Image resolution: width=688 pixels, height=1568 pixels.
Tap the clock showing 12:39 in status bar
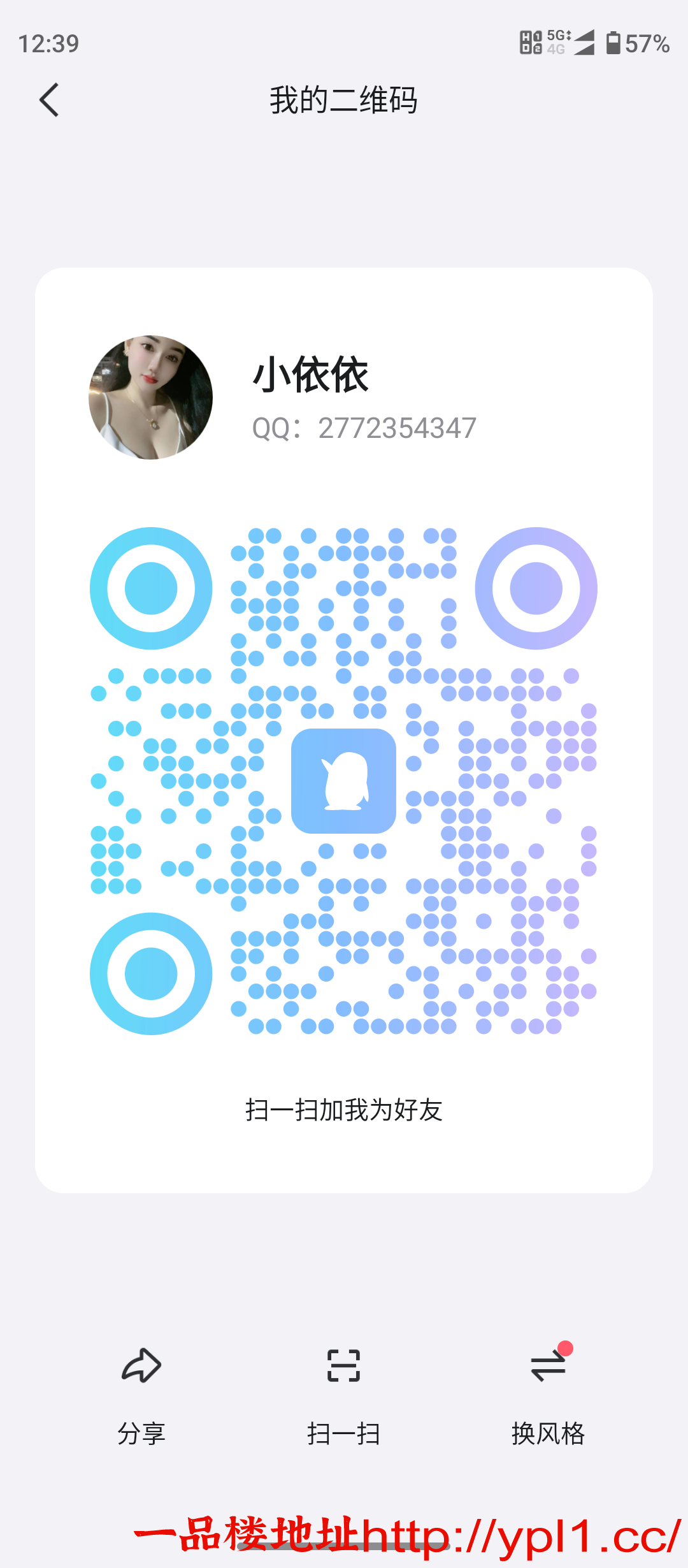tap(48, 42)
